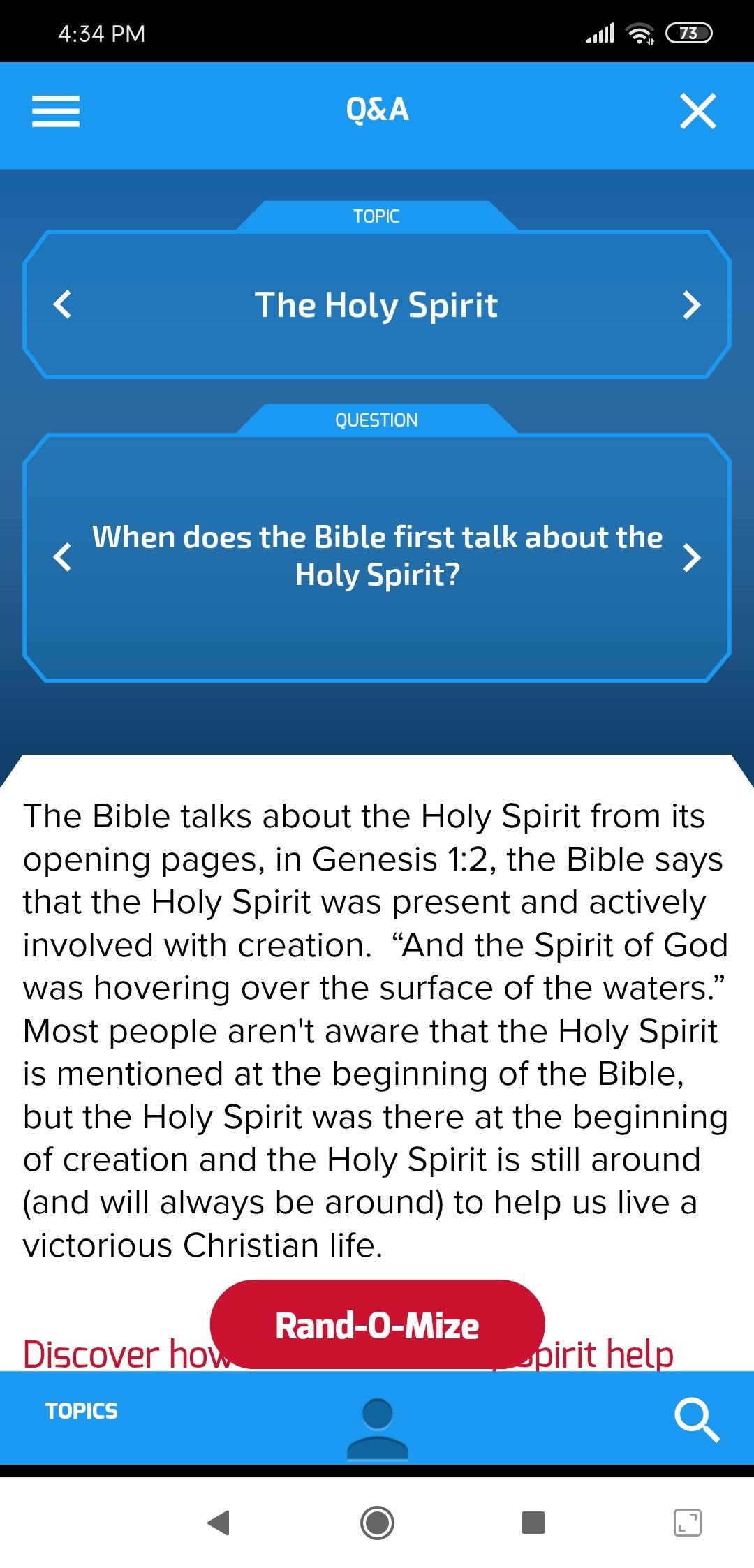Screen dimensions: 754x1568
Task: Tap the Rand-O-Mize button
Action: coord(377,1324)
